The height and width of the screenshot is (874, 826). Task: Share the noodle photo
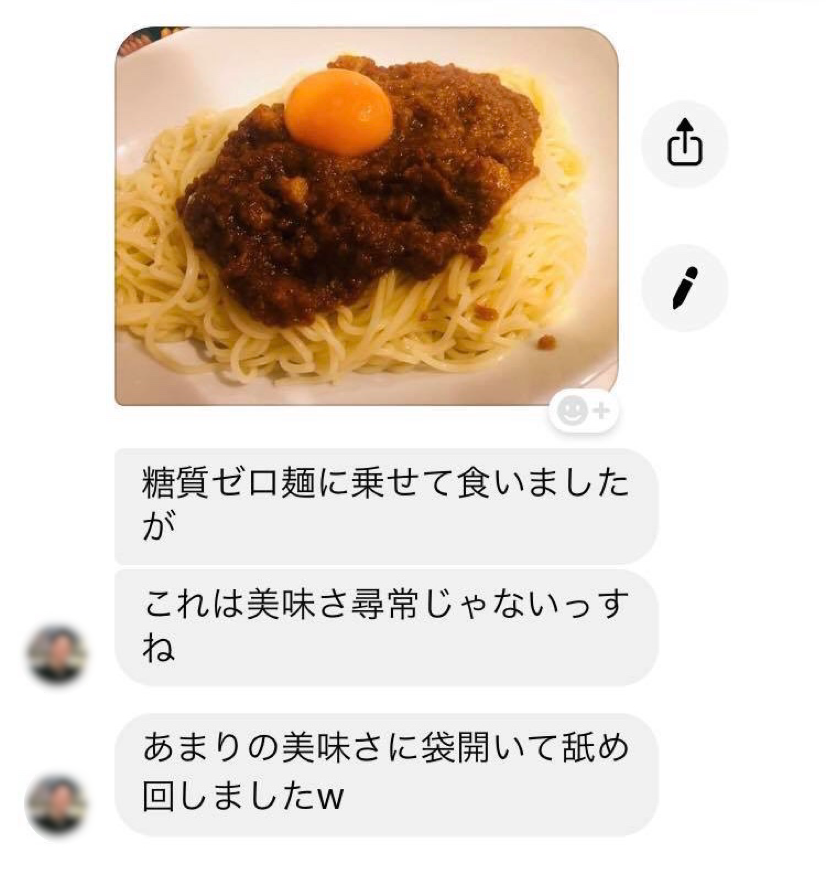click(x=684, y=146)
